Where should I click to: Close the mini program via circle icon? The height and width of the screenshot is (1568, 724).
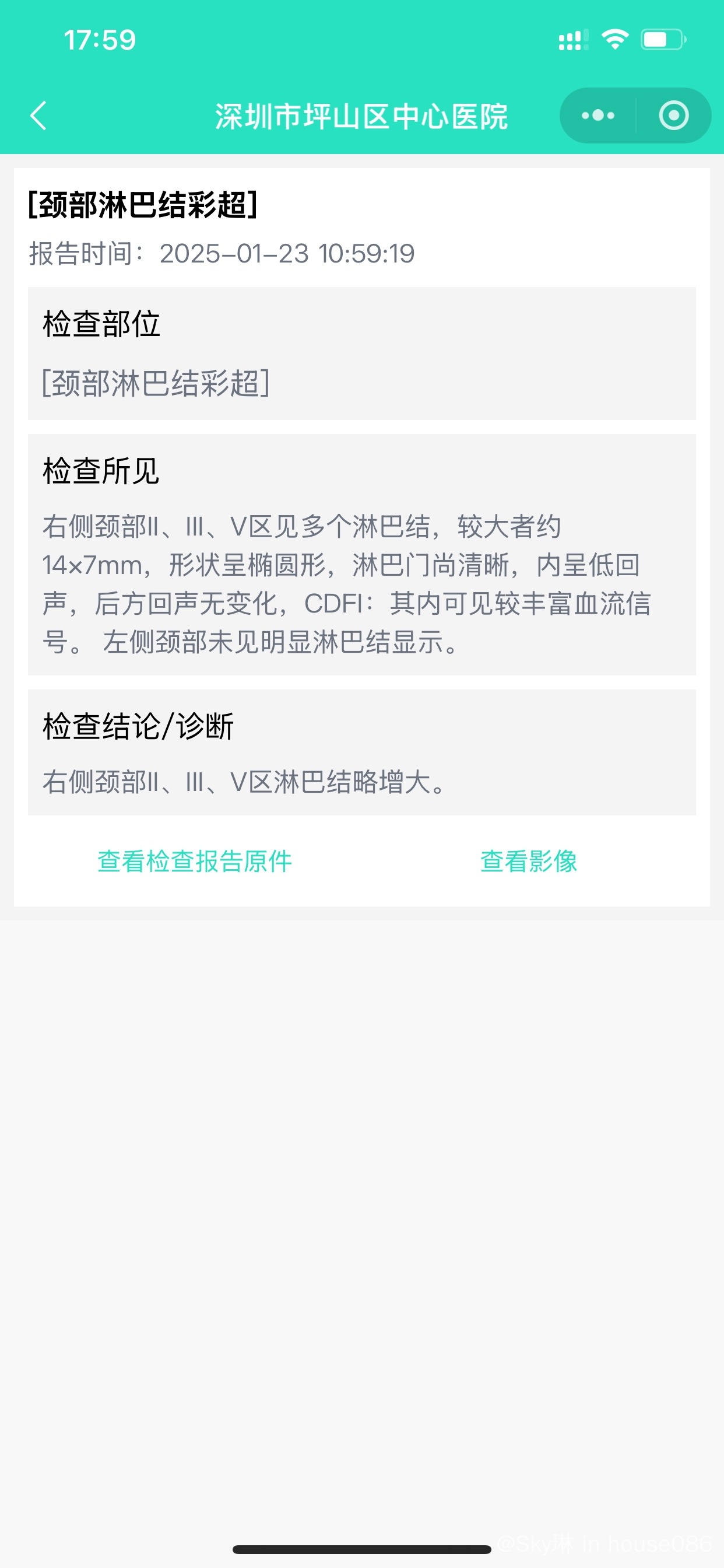coord(673,116)
